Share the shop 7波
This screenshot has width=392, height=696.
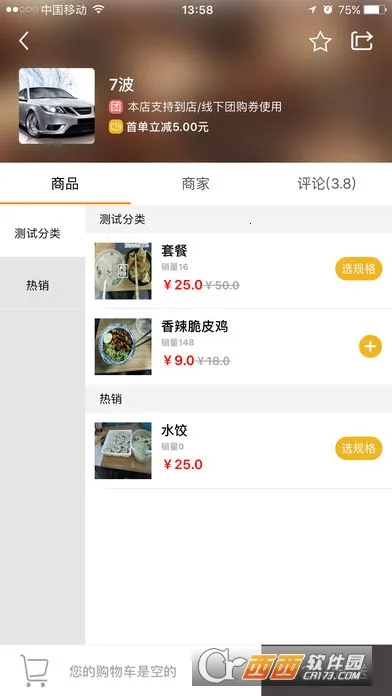click(362, 41)
